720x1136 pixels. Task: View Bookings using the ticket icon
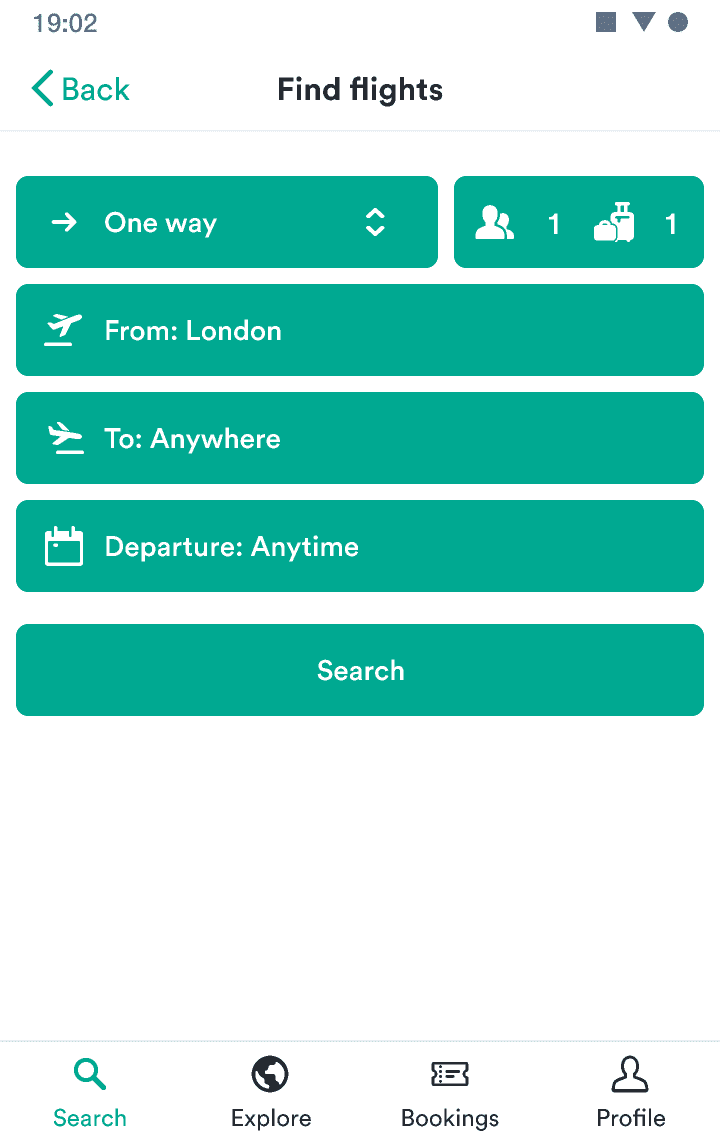click(449, 1074)
